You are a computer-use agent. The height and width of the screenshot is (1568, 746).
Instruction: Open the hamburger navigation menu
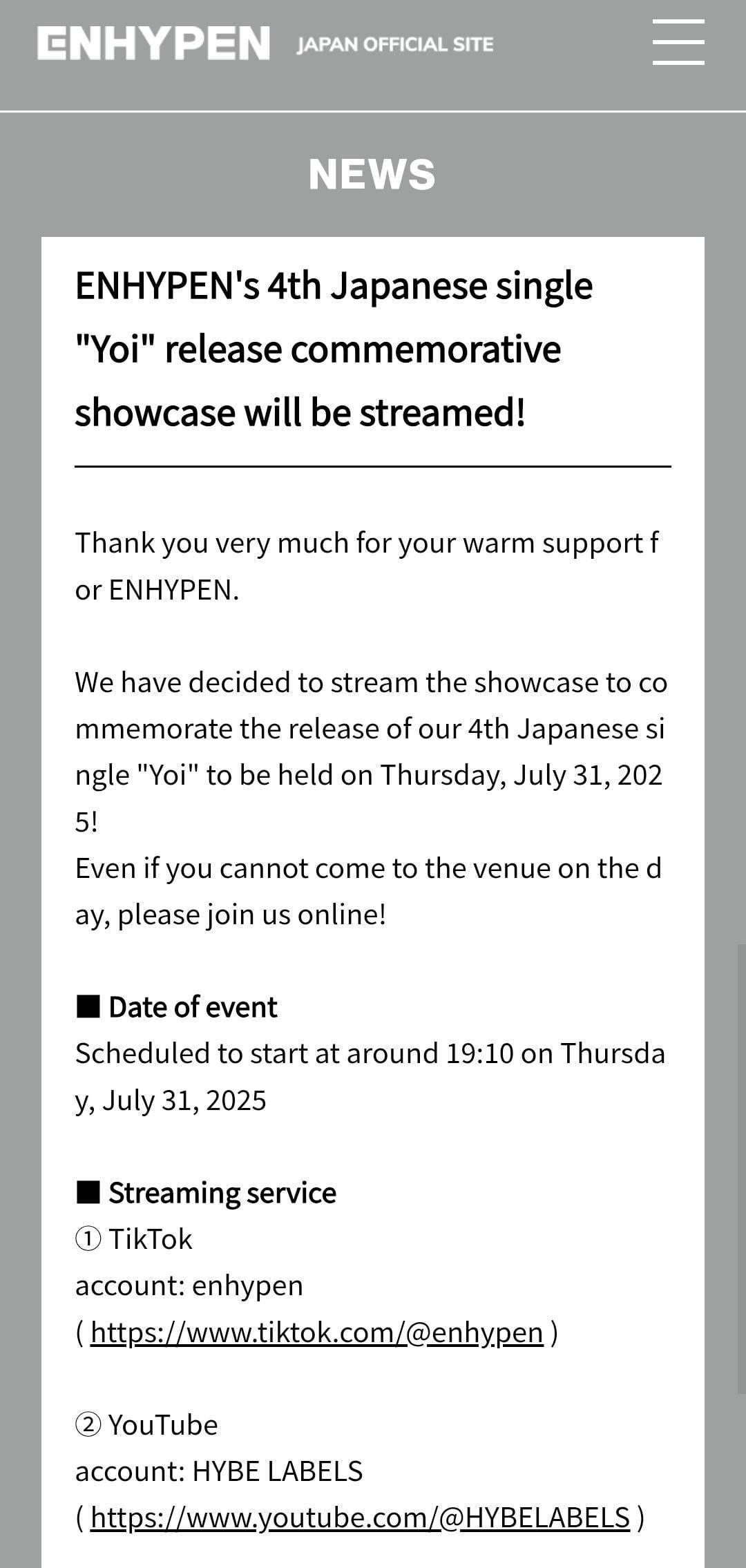[678, 43]
